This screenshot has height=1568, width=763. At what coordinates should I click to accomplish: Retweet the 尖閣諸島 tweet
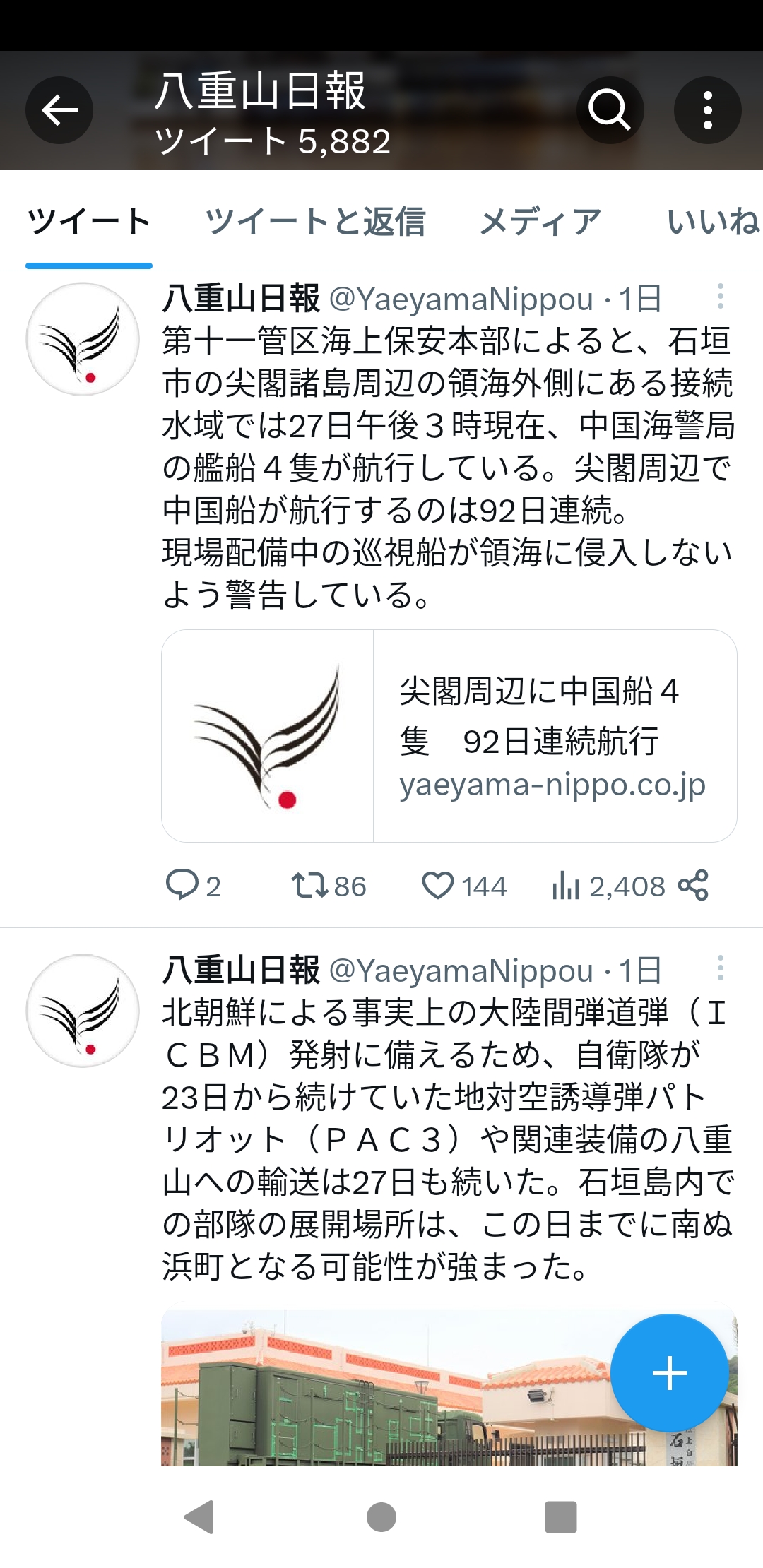point(309,885)
